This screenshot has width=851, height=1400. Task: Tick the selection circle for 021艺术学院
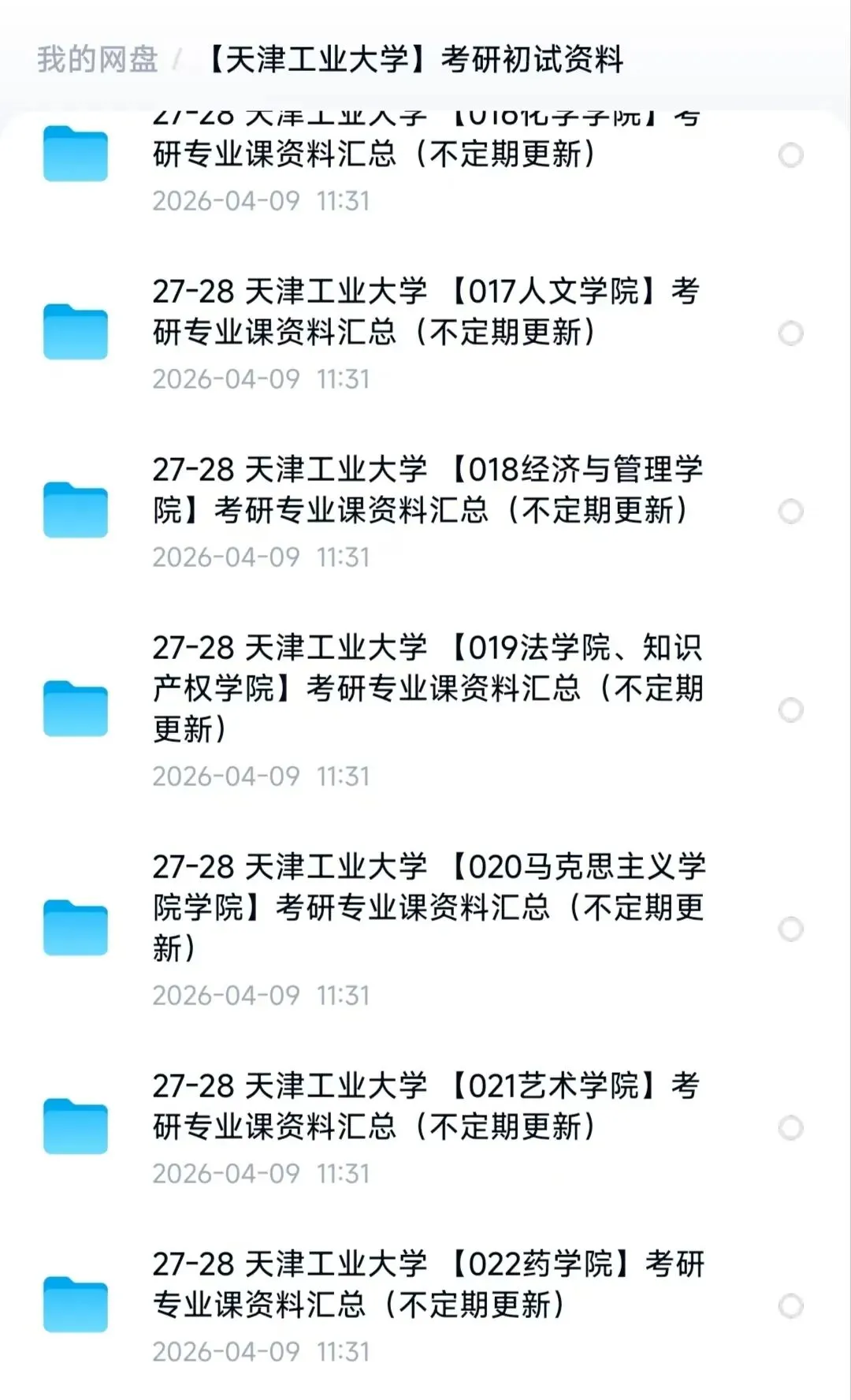(790, 1128)
